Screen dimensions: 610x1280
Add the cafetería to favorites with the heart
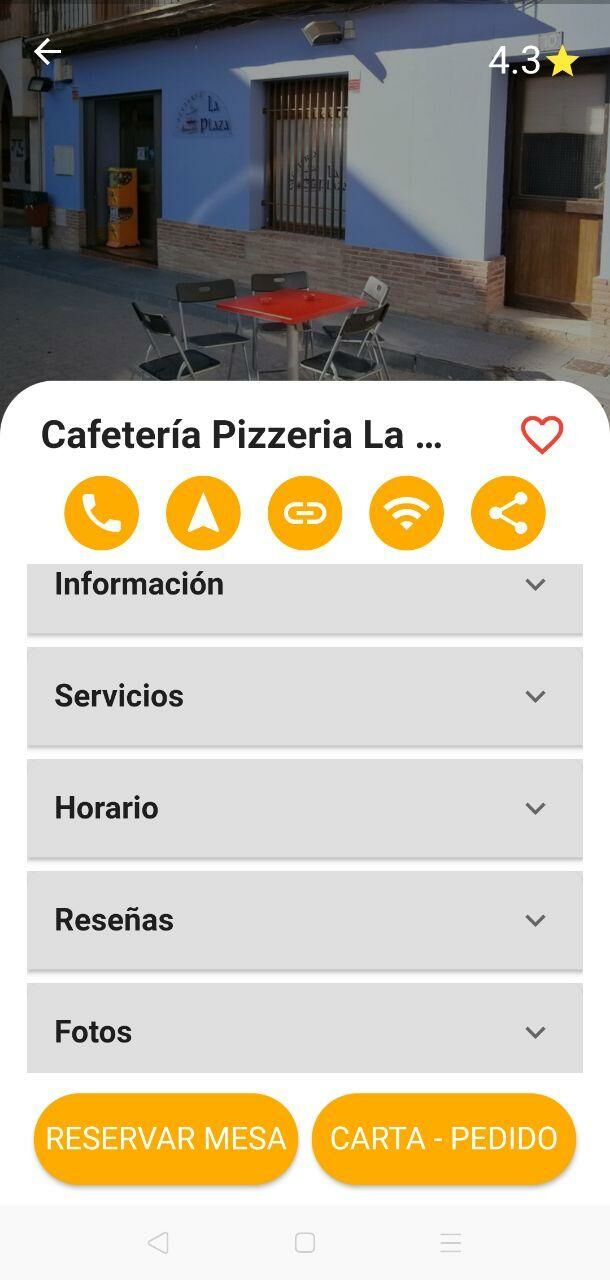(542, 435)
